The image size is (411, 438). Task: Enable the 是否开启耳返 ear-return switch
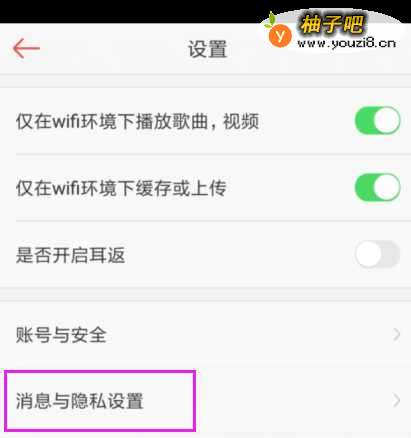pos(377,254)
